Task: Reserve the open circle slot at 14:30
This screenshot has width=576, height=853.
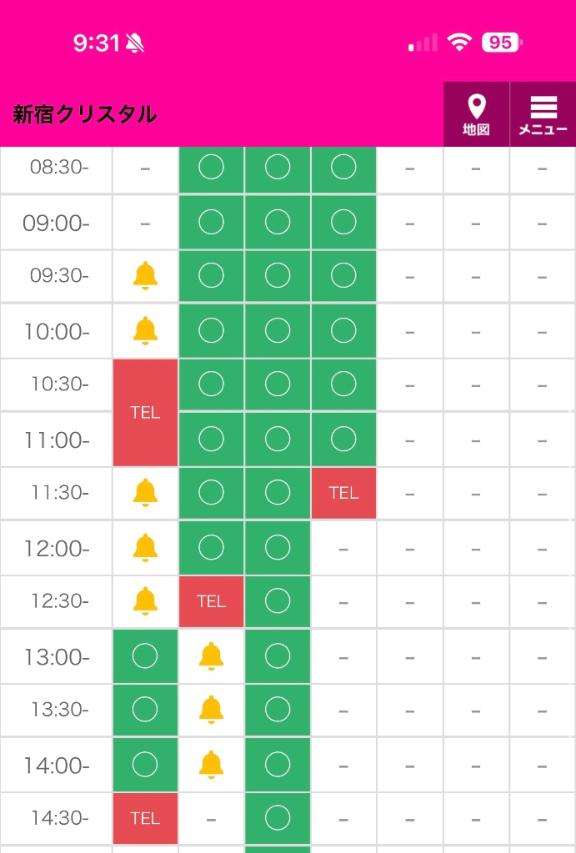Action: coord(277,818)
